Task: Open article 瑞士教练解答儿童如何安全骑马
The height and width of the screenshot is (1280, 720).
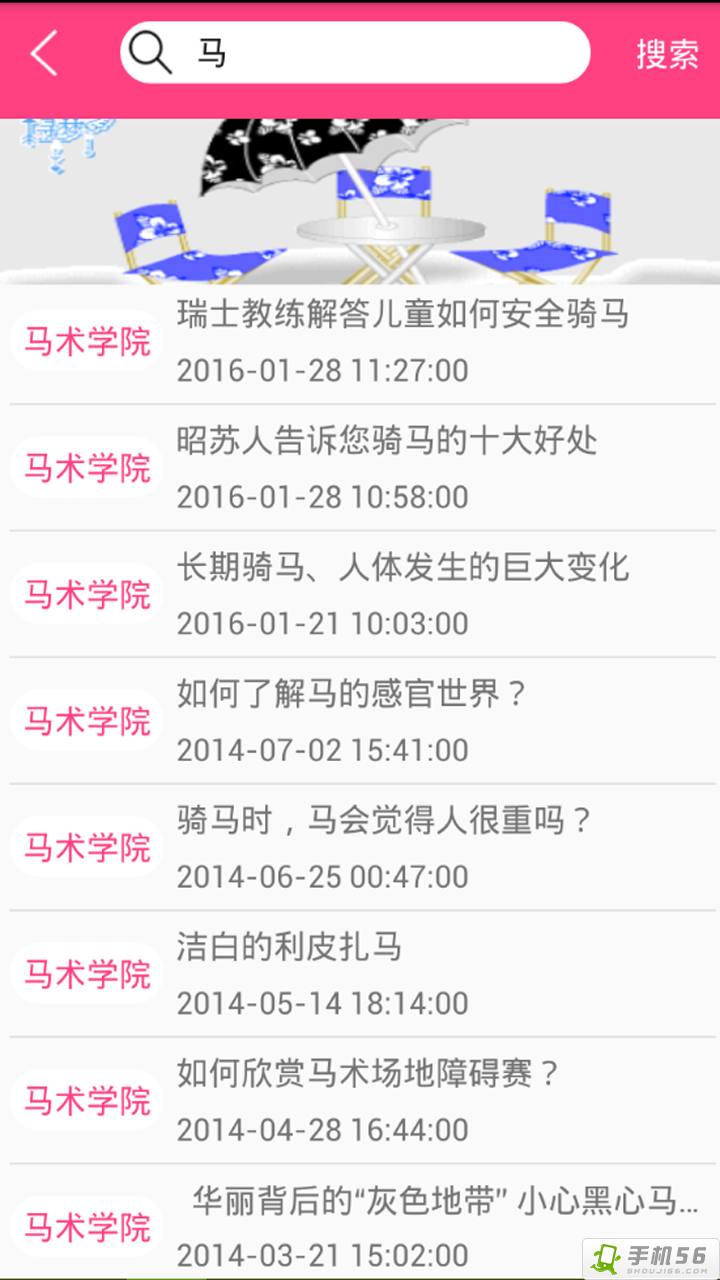Action: point(403,315)
